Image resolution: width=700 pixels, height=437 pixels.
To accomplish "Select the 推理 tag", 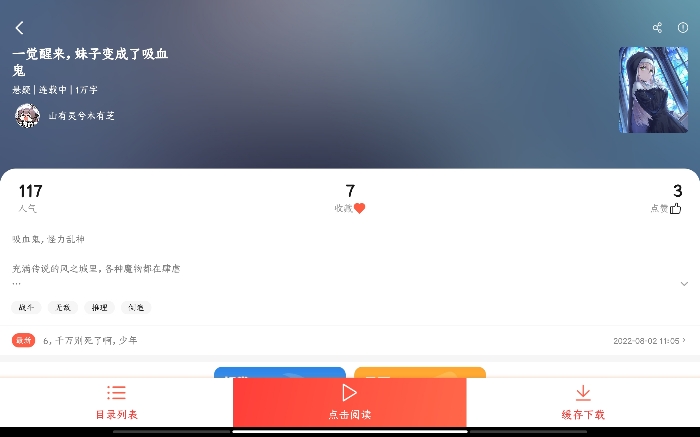I will coord(99,308).
